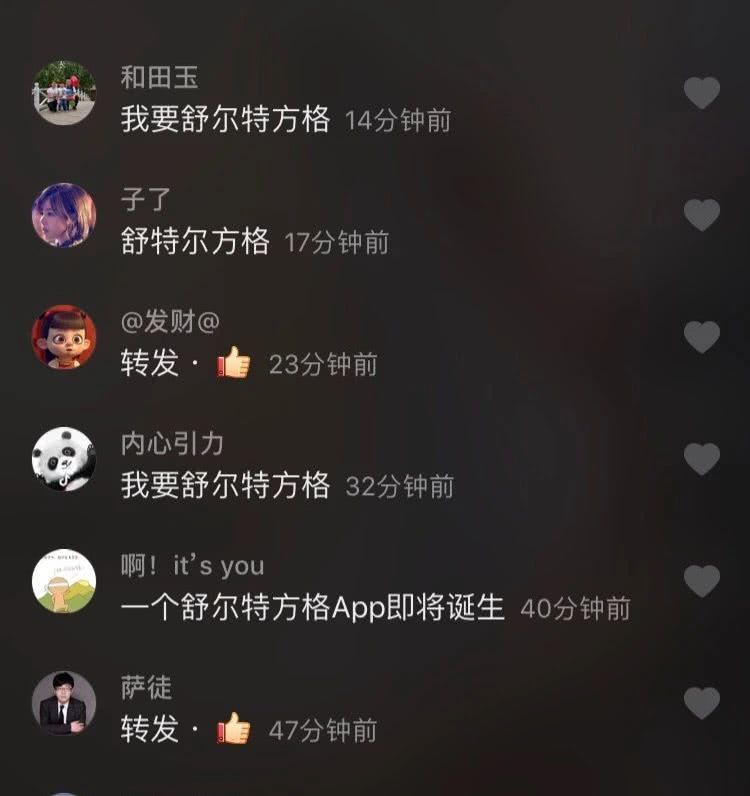Screen dimensions: 750x796
Task: Open 和田玉's profile avatar
Action: coord(64,93)
